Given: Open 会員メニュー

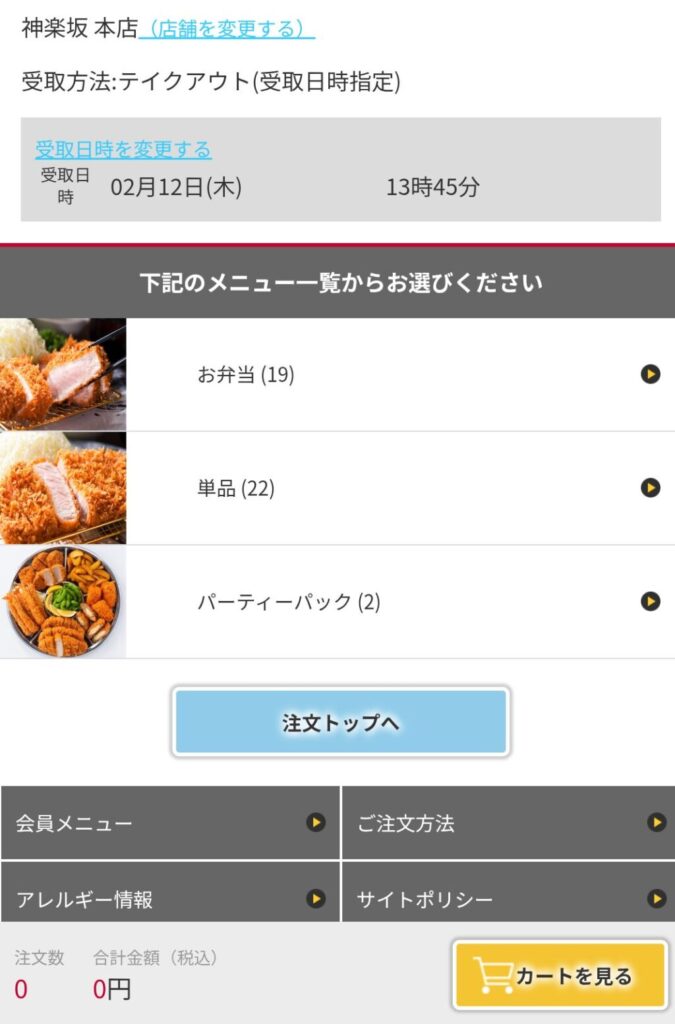Looking at the screenshot, I should point(170,823).
